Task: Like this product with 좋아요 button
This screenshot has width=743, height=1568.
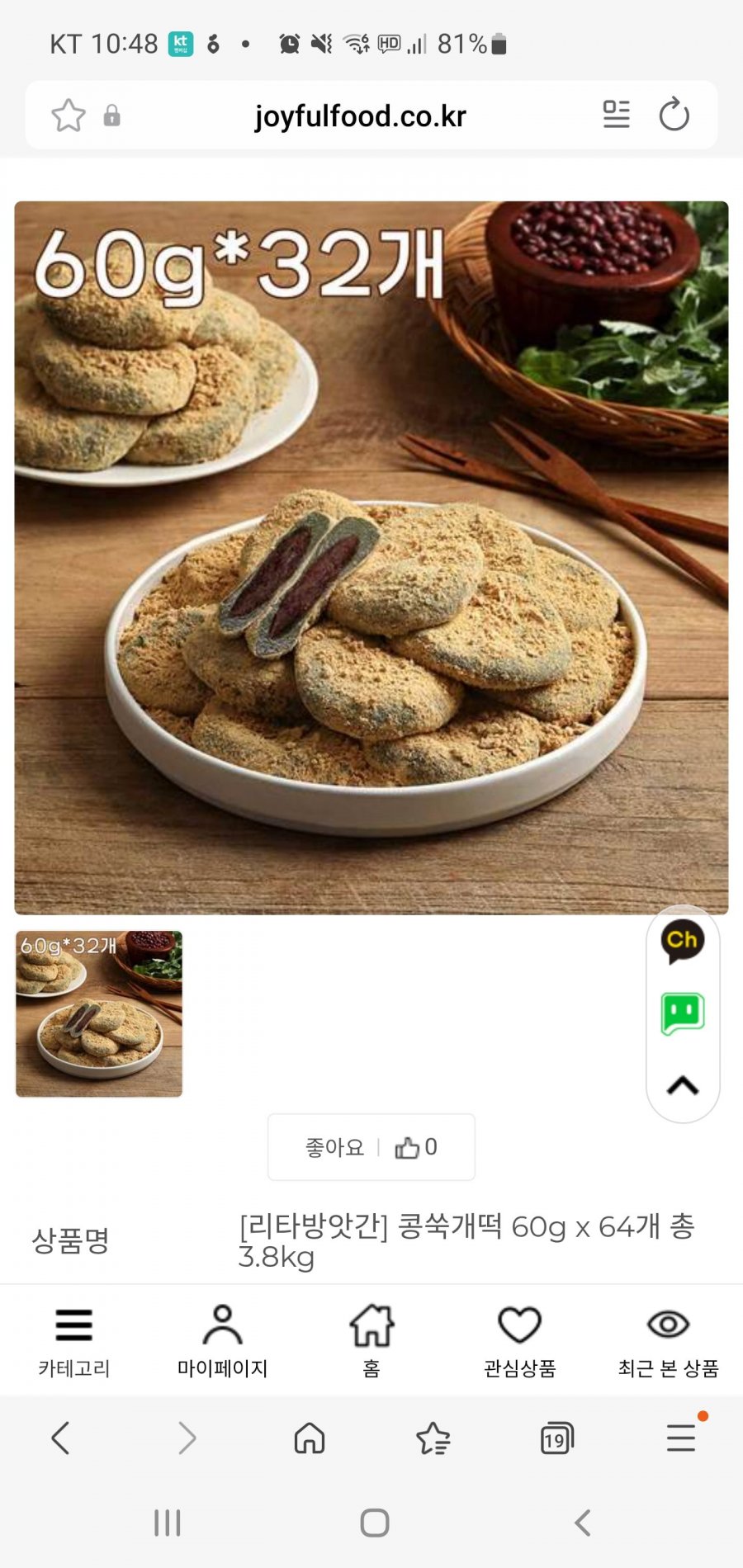Action: [371, 1147]
